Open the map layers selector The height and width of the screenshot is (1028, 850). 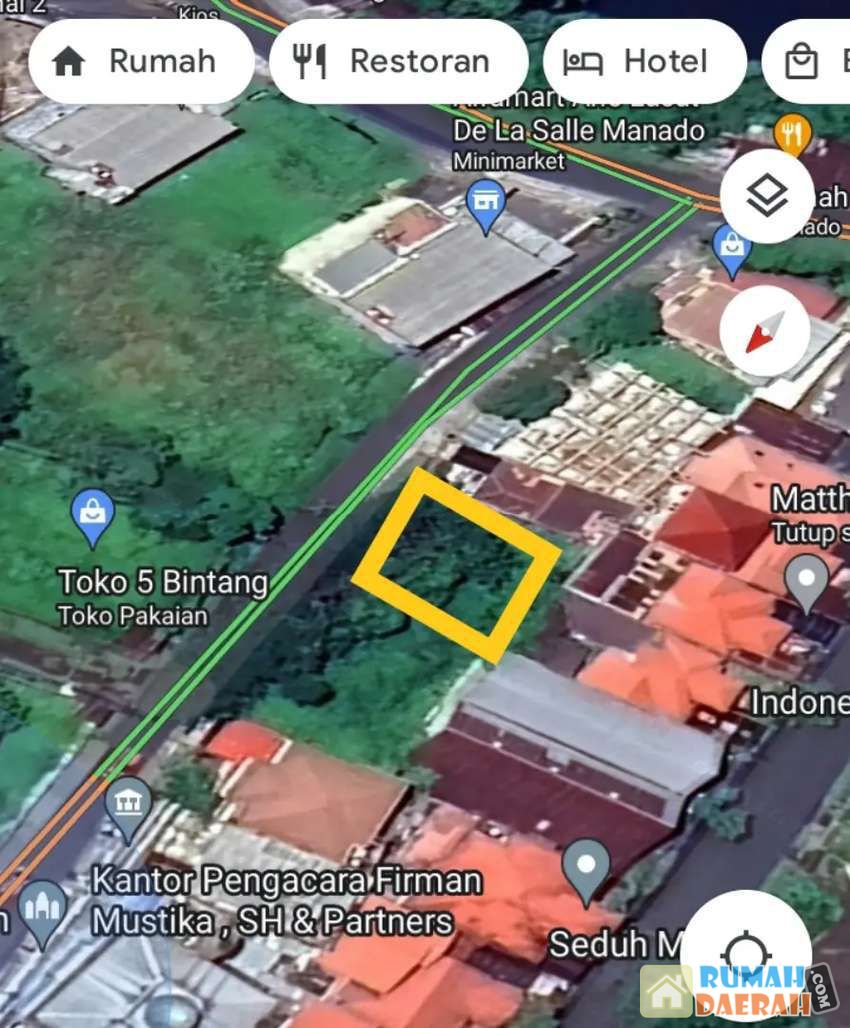coord(767,196)
